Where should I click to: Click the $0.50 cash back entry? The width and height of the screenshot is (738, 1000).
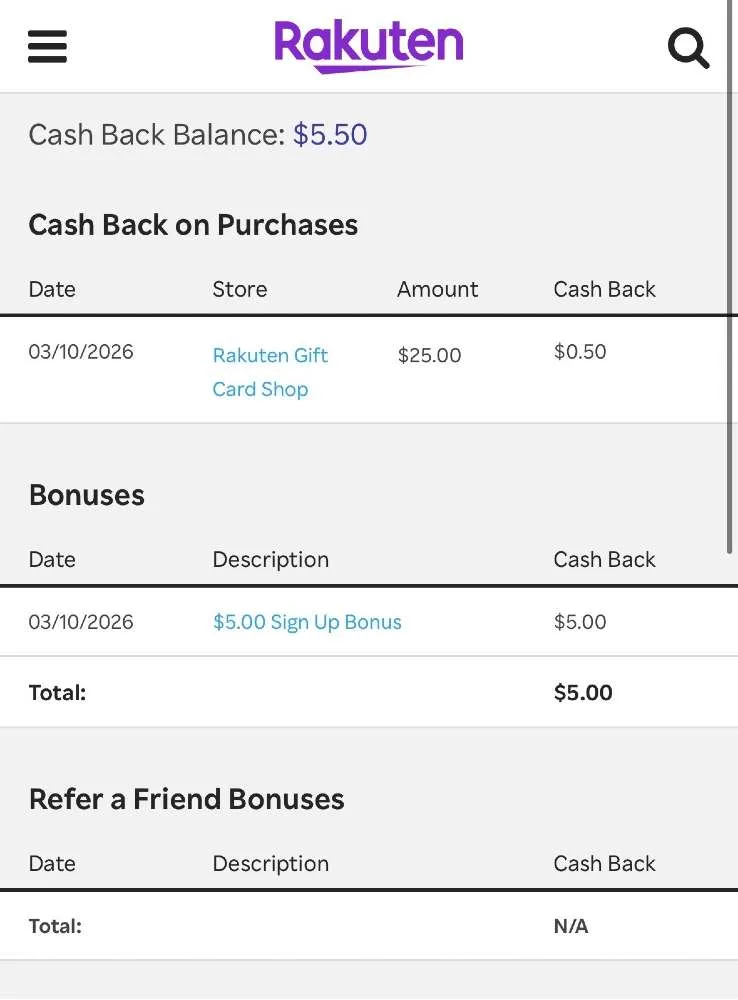580,351
